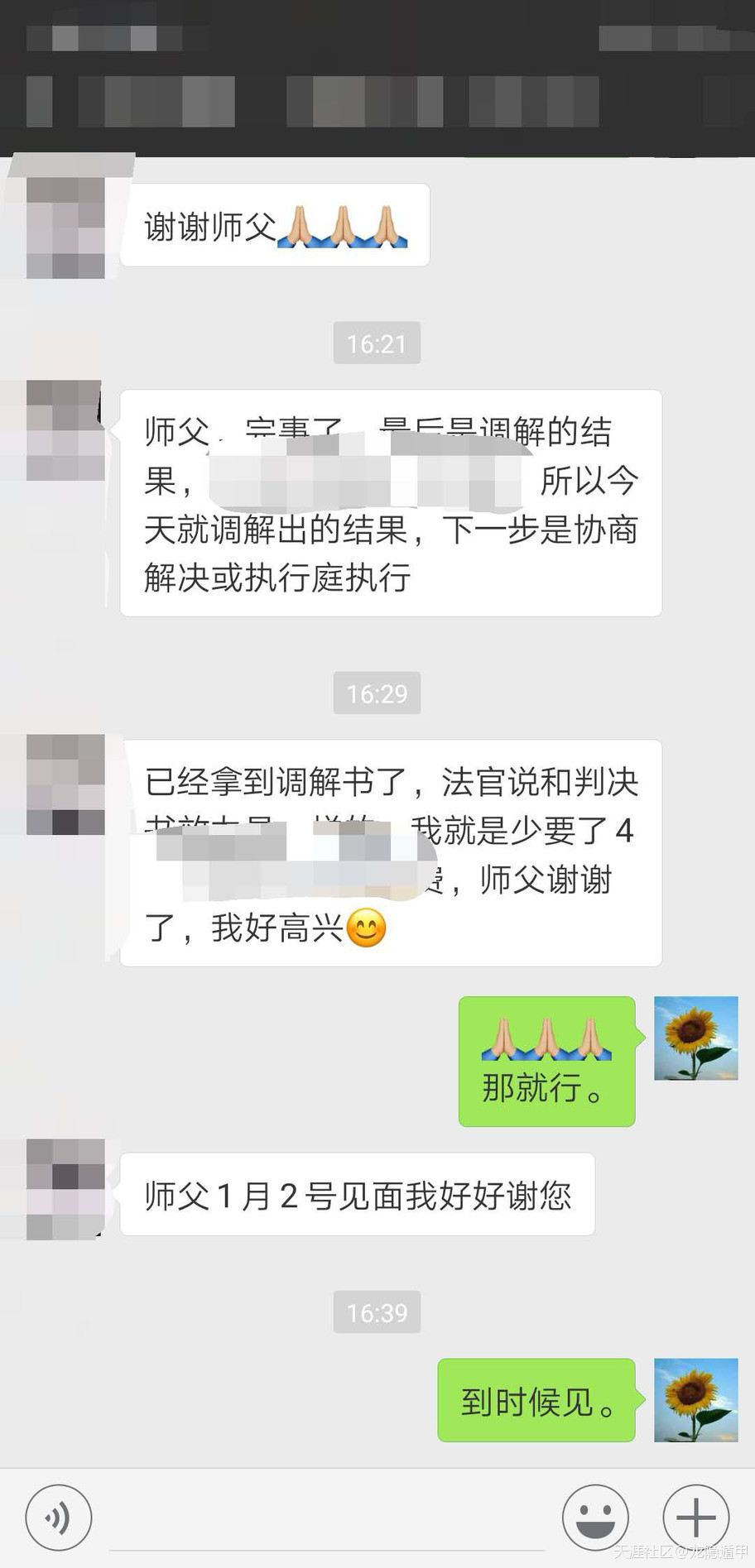The image size is (755, 1568).
Task: Open the plus attachment menu
Action: (695, 1518)
